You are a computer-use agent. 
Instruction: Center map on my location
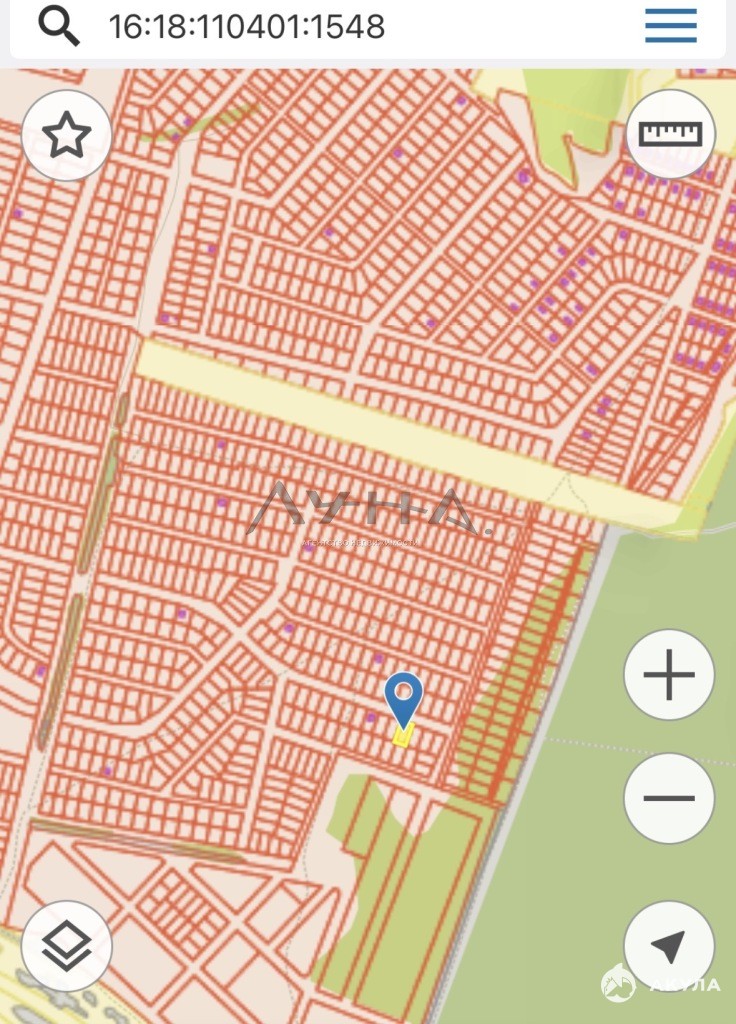[x=668, y=945]
